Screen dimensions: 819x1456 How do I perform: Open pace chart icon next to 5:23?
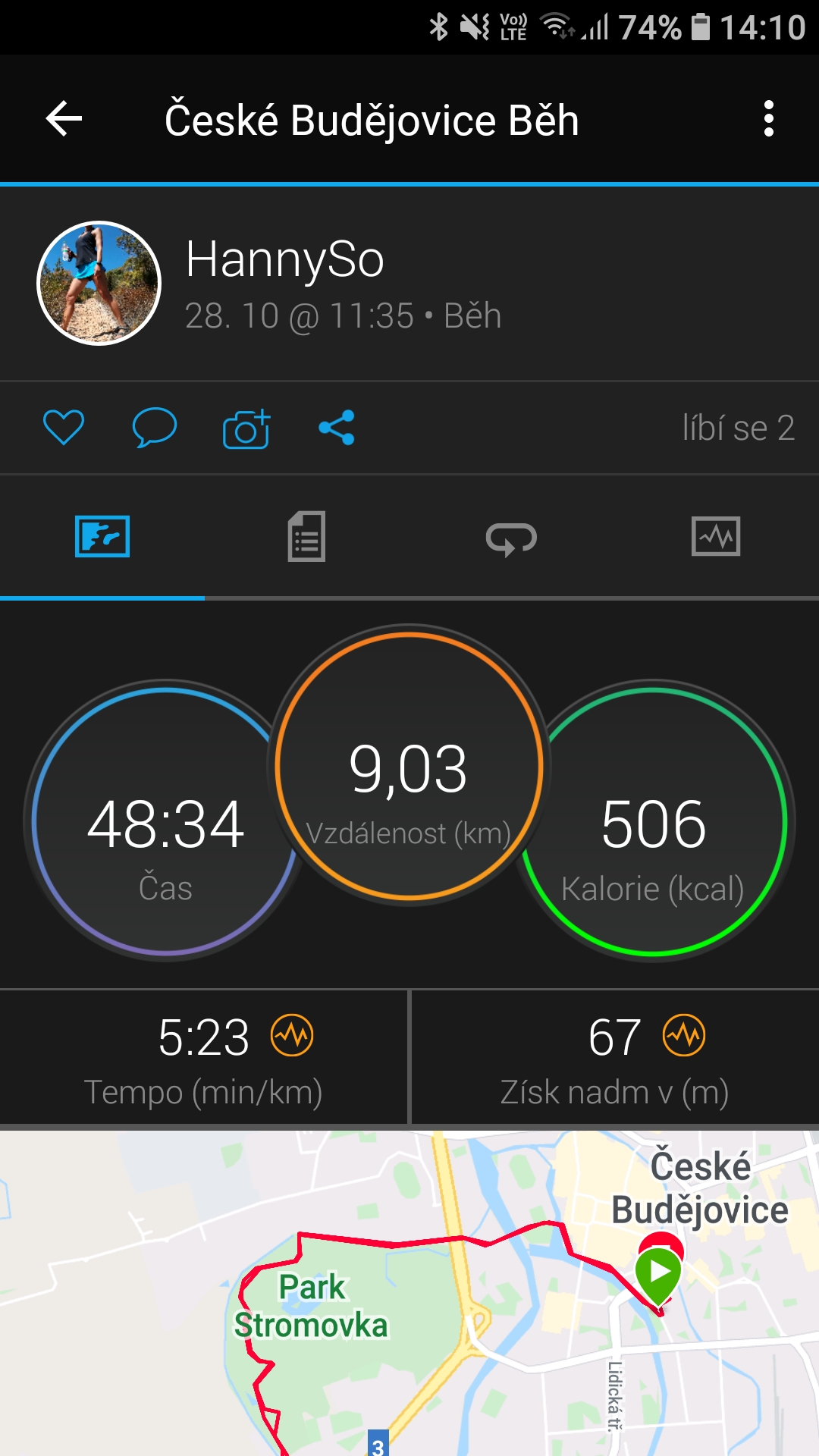coord(293,1035)
